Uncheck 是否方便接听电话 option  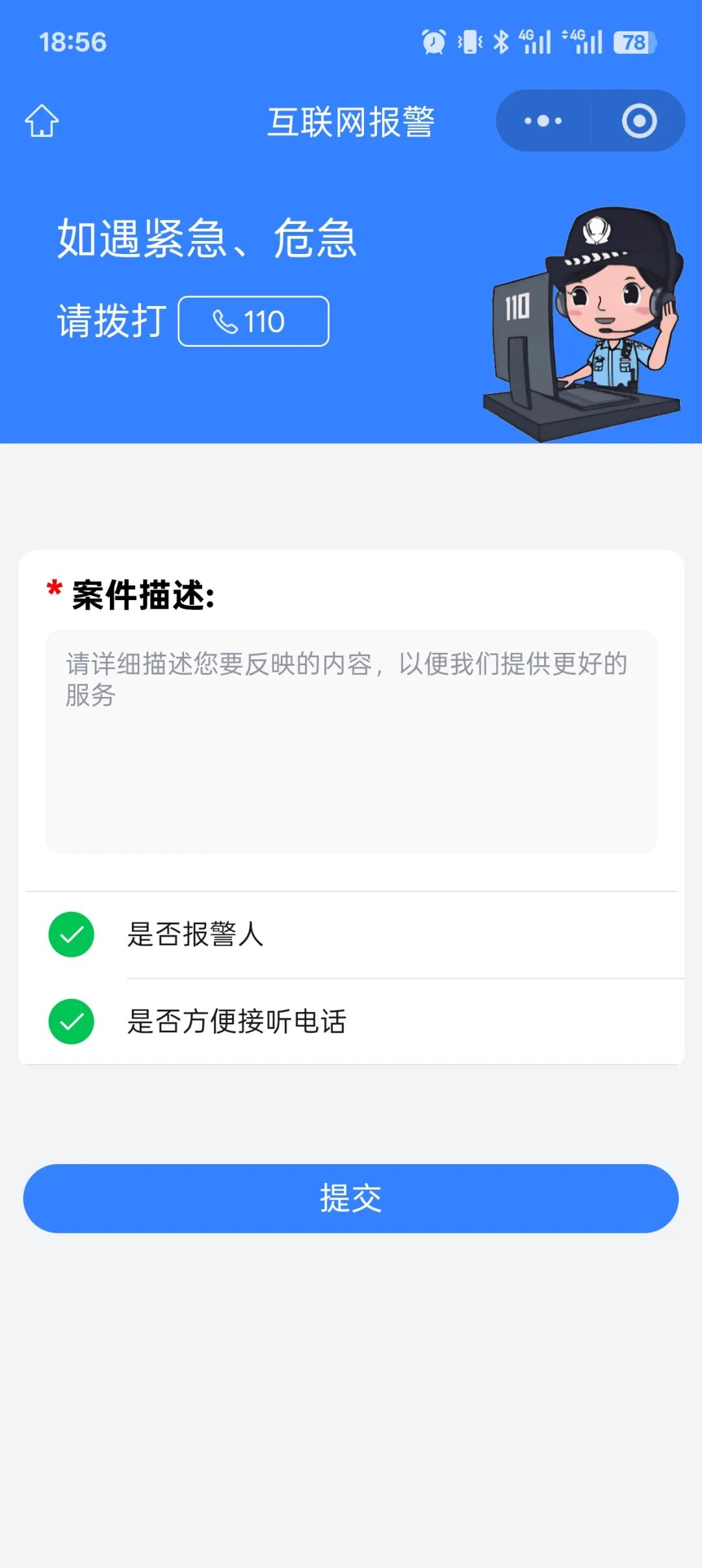(71, 1022)
